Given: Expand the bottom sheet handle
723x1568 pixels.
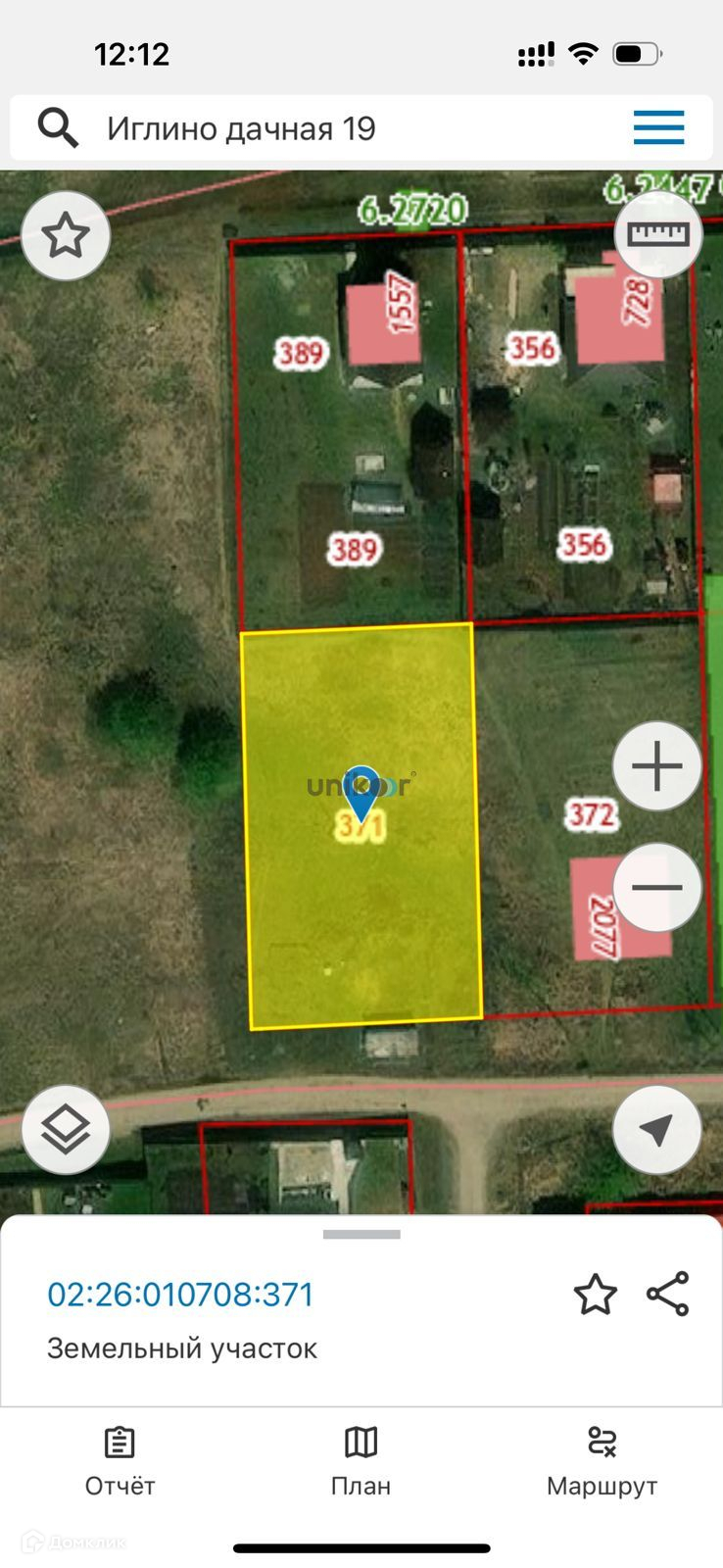Looking at the screenshot, I should [361, 1235].
